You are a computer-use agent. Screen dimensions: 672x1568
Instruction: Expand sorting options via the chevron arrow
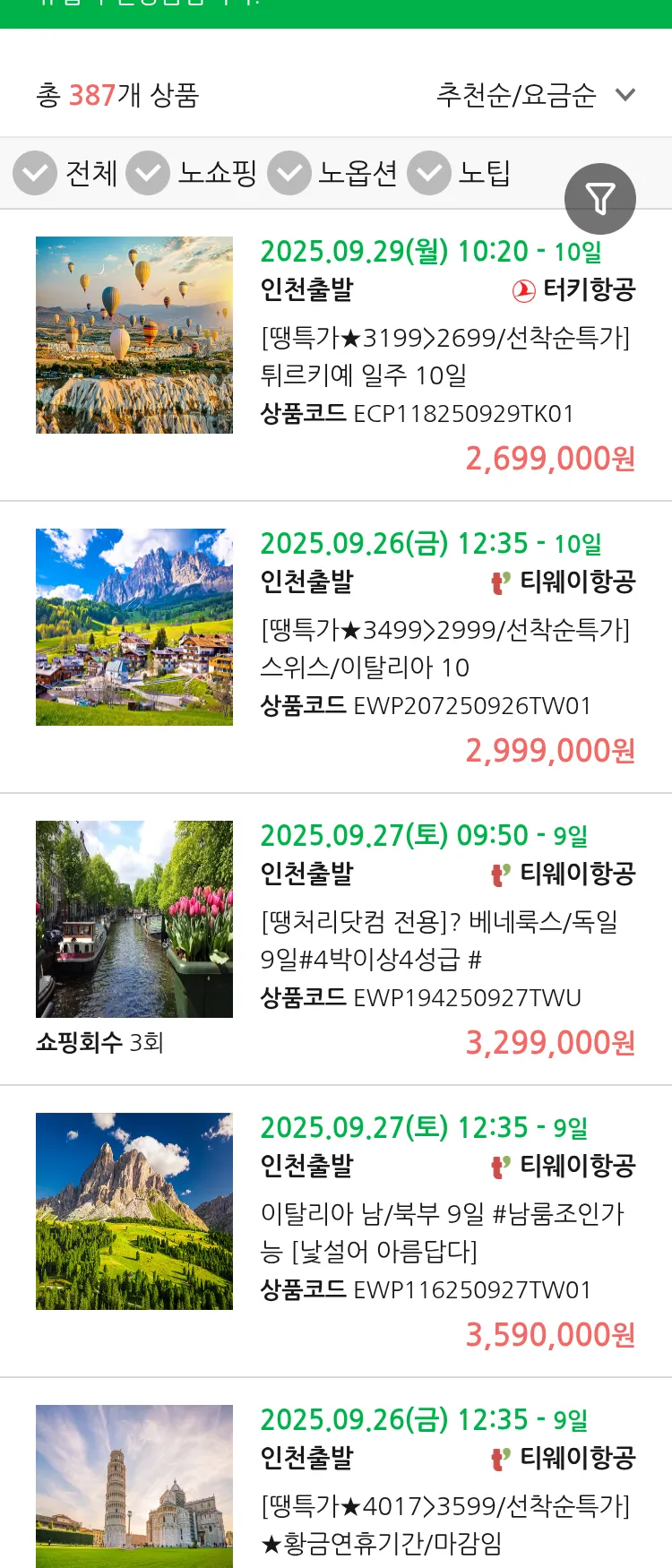(625, 93)
